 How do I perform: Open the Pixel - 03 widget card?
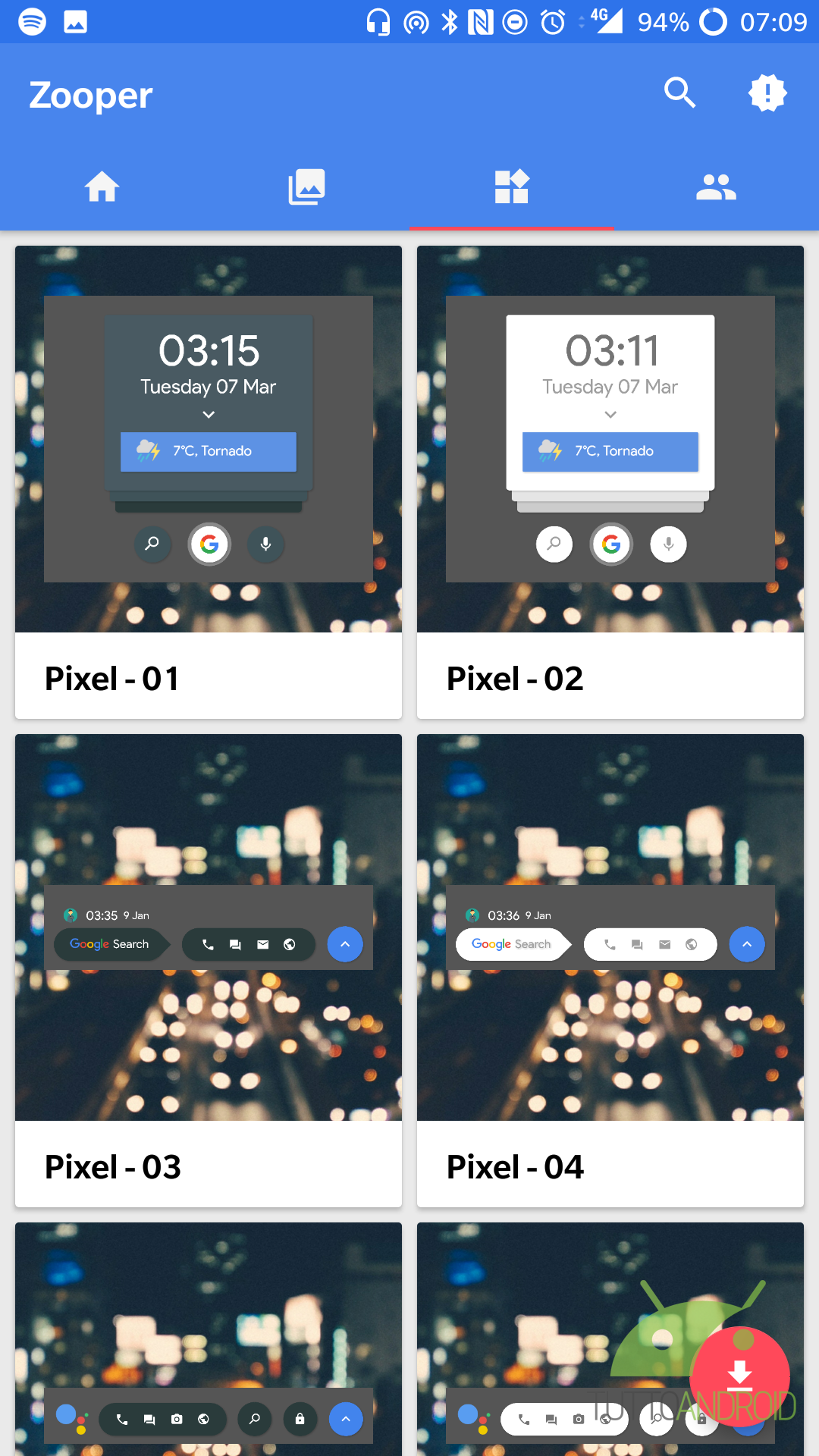tap(209, 971)
